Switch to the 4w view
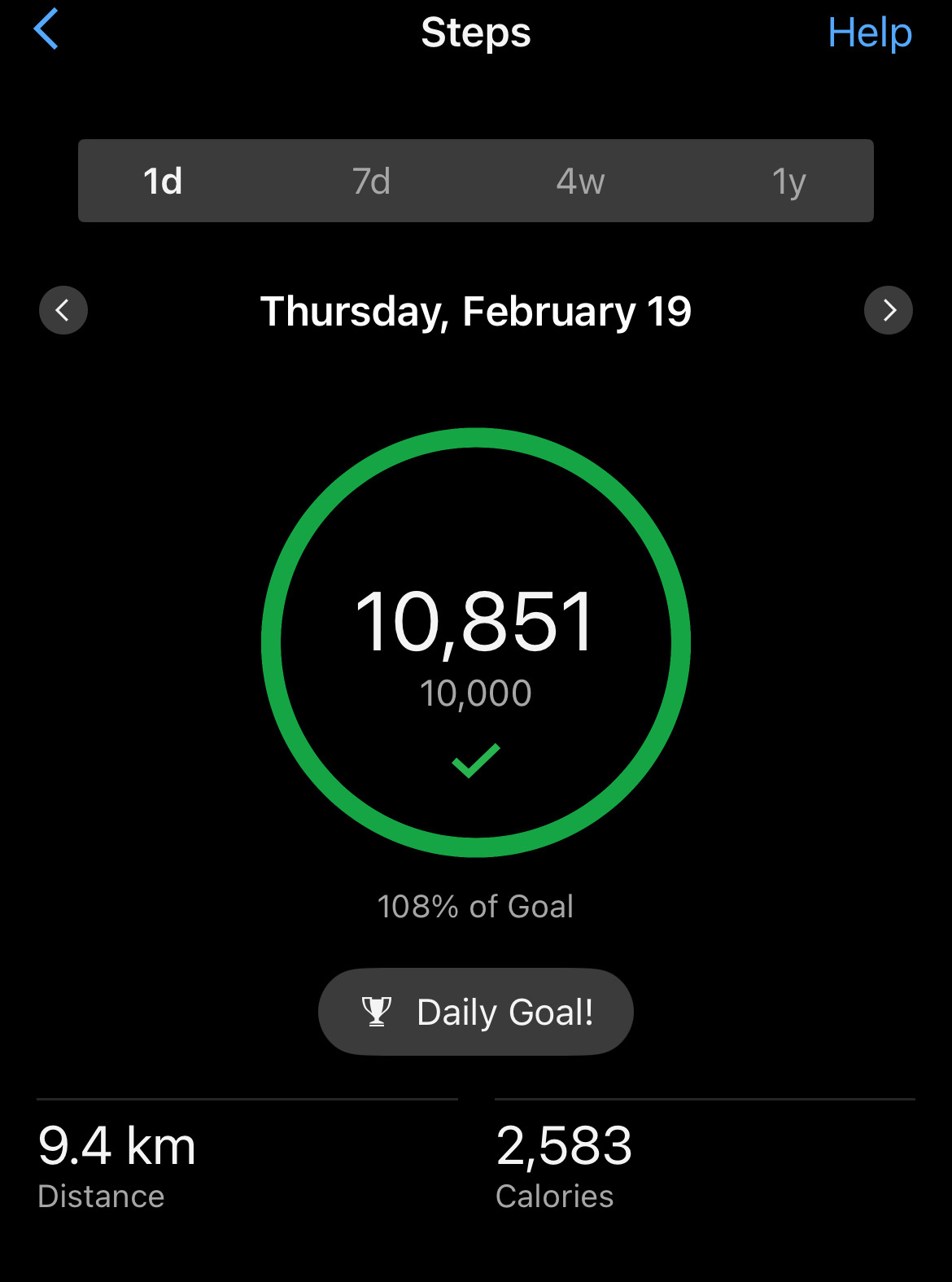This screenshot has height=1282, width=952. (580, 181)
